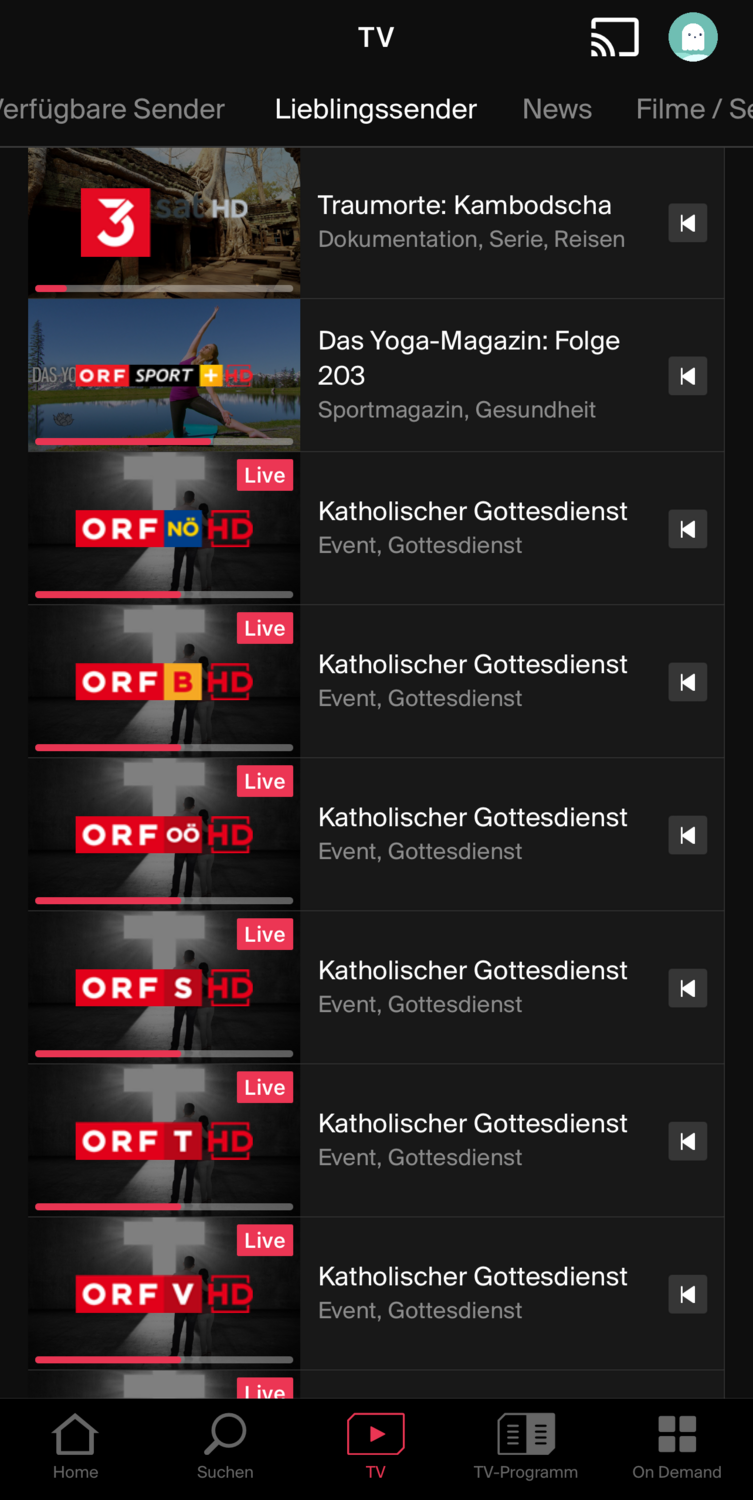This screenshot has height=1500, width=753.
Task: Restart the ORF OÖ HD broadcast
Action: (x=688, y=835)
